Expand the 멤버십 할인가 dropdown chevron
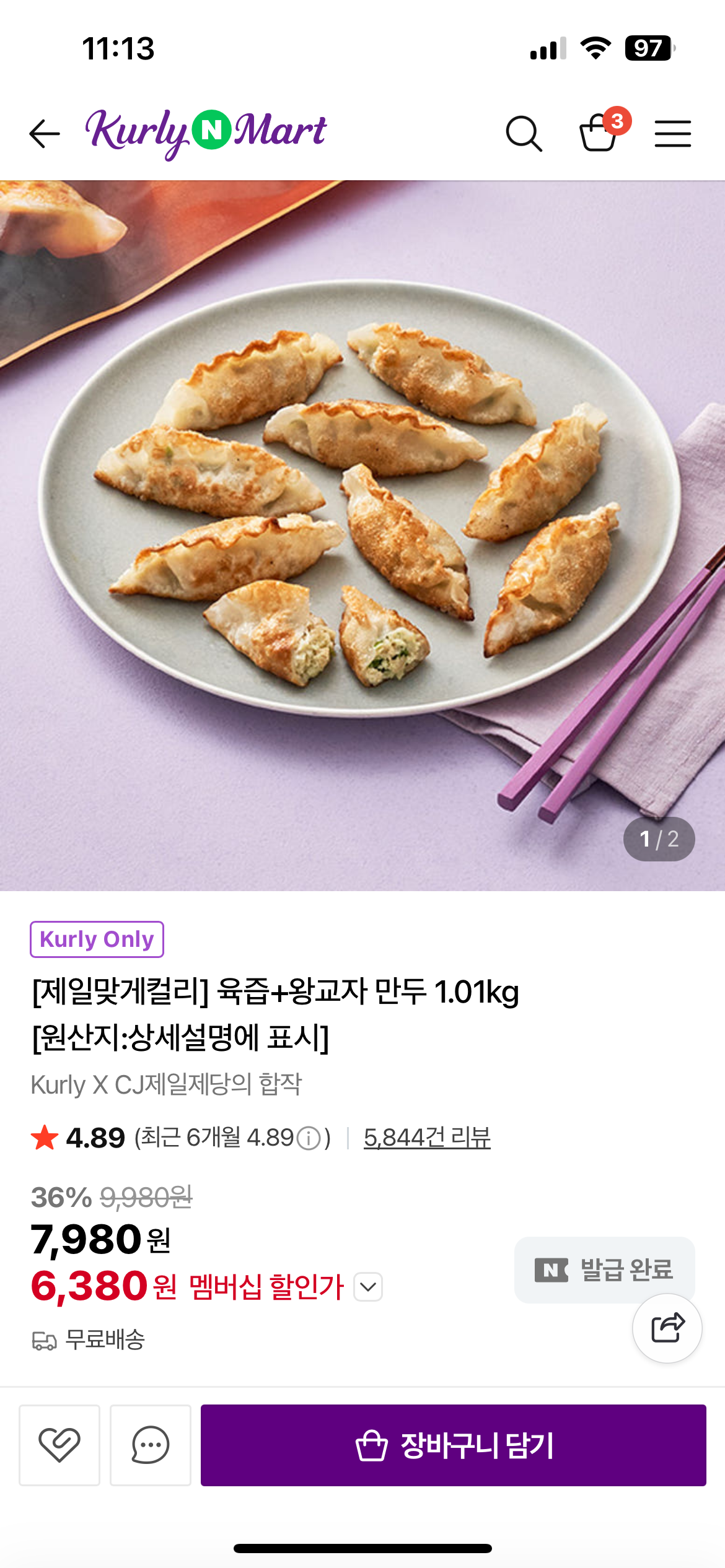This screenshot has width=725, height=1568. tap(368, 1287)
